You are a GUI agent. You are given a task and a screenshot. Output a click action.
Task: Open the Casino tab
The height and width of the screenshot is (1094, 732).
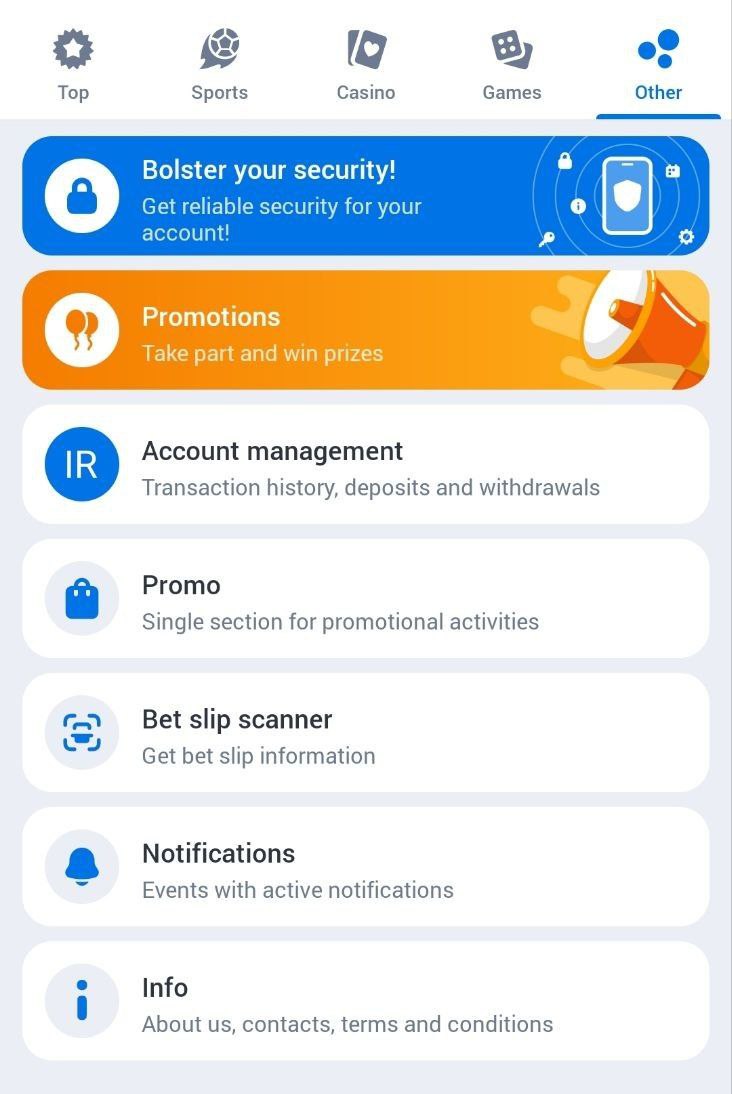(366, 66)
